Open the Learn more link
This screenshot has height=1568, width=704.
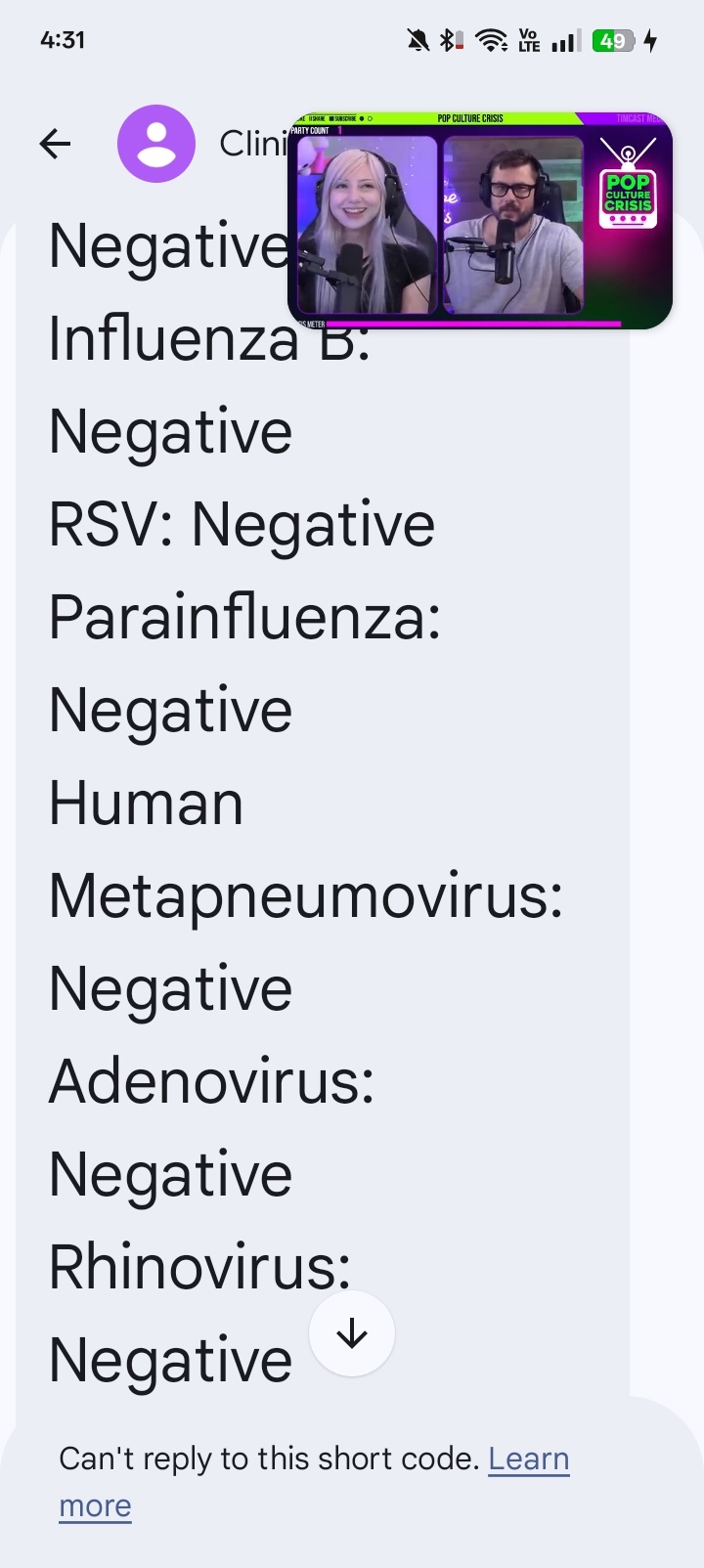tap(528, 1459)
